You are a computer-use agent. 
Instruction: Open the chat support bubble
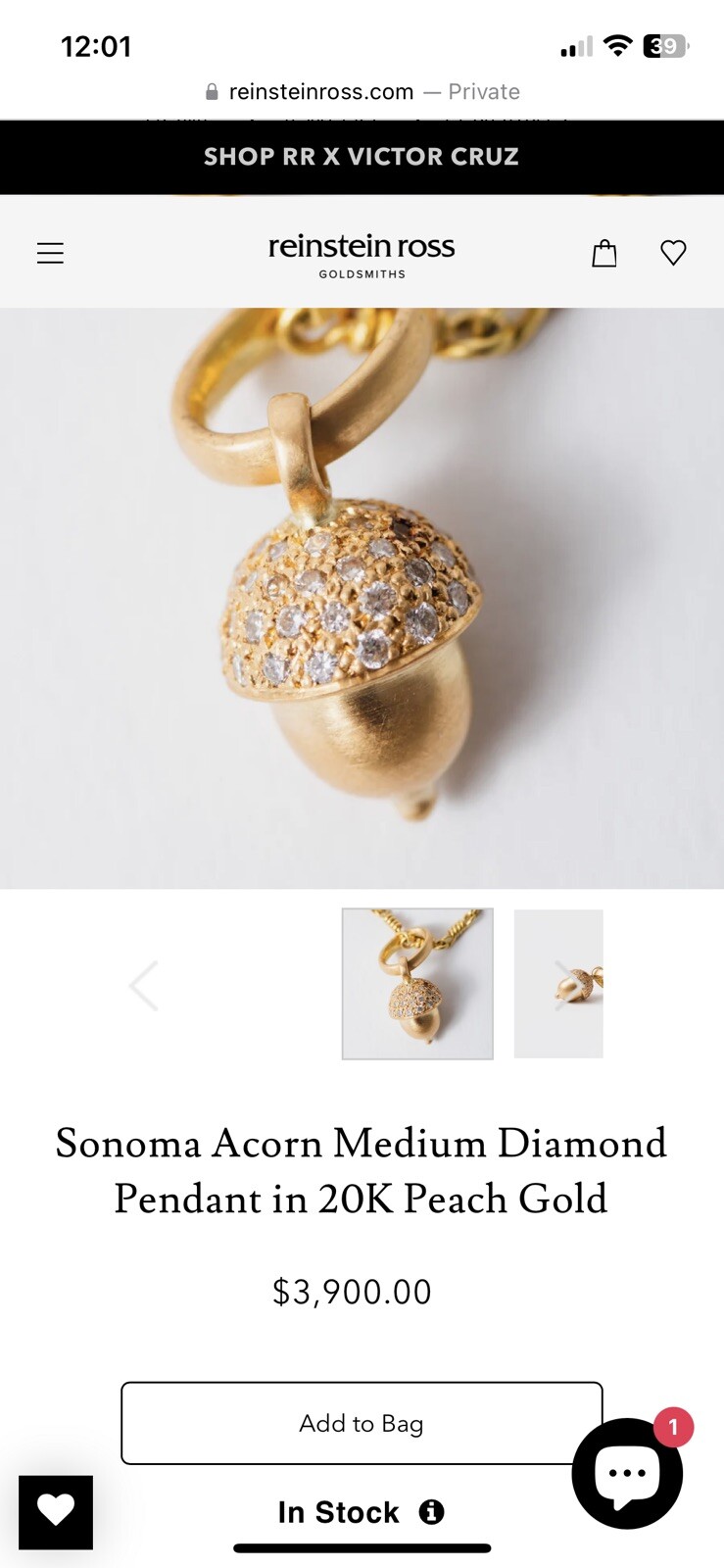pos(627,1473)
